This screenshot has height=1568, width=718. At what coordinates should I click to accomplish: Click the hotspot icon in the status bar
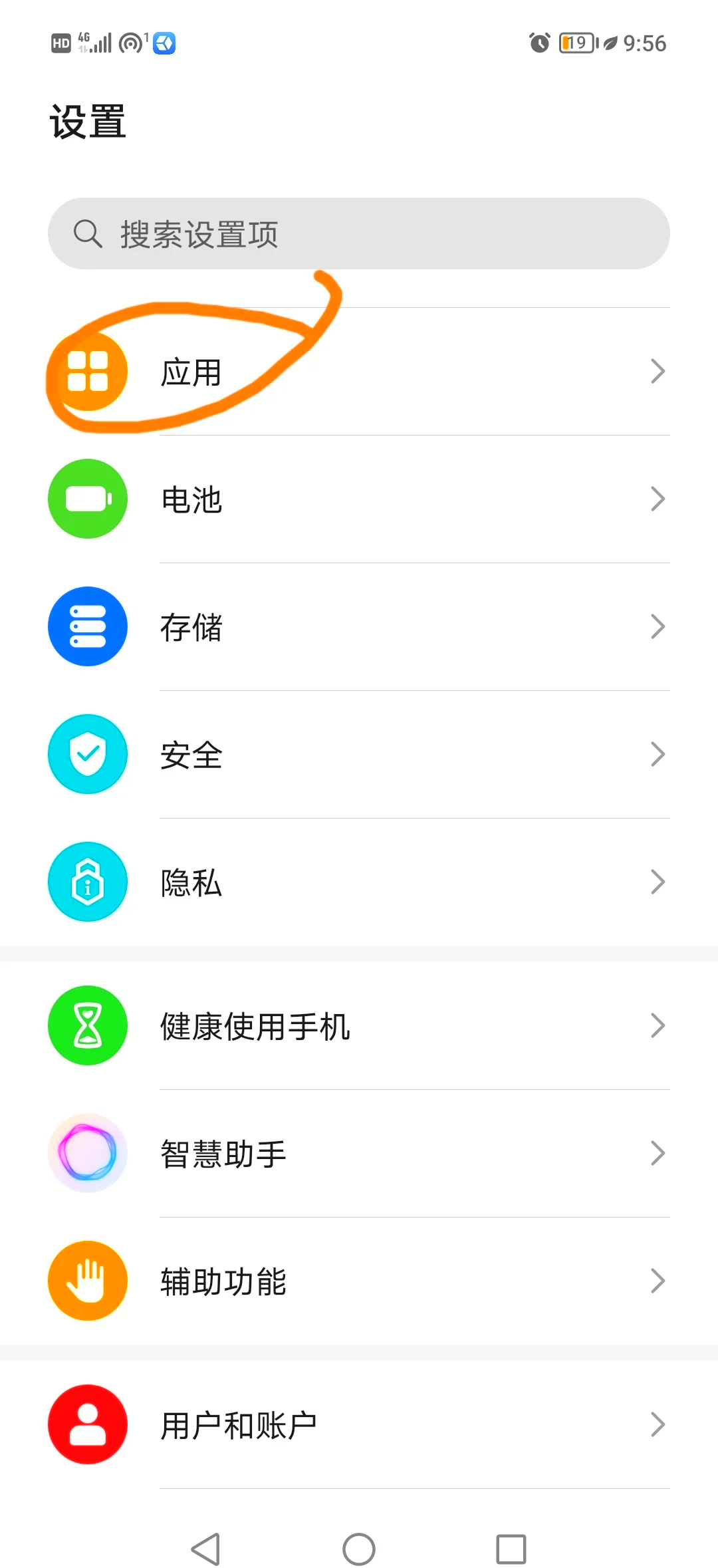127,43
